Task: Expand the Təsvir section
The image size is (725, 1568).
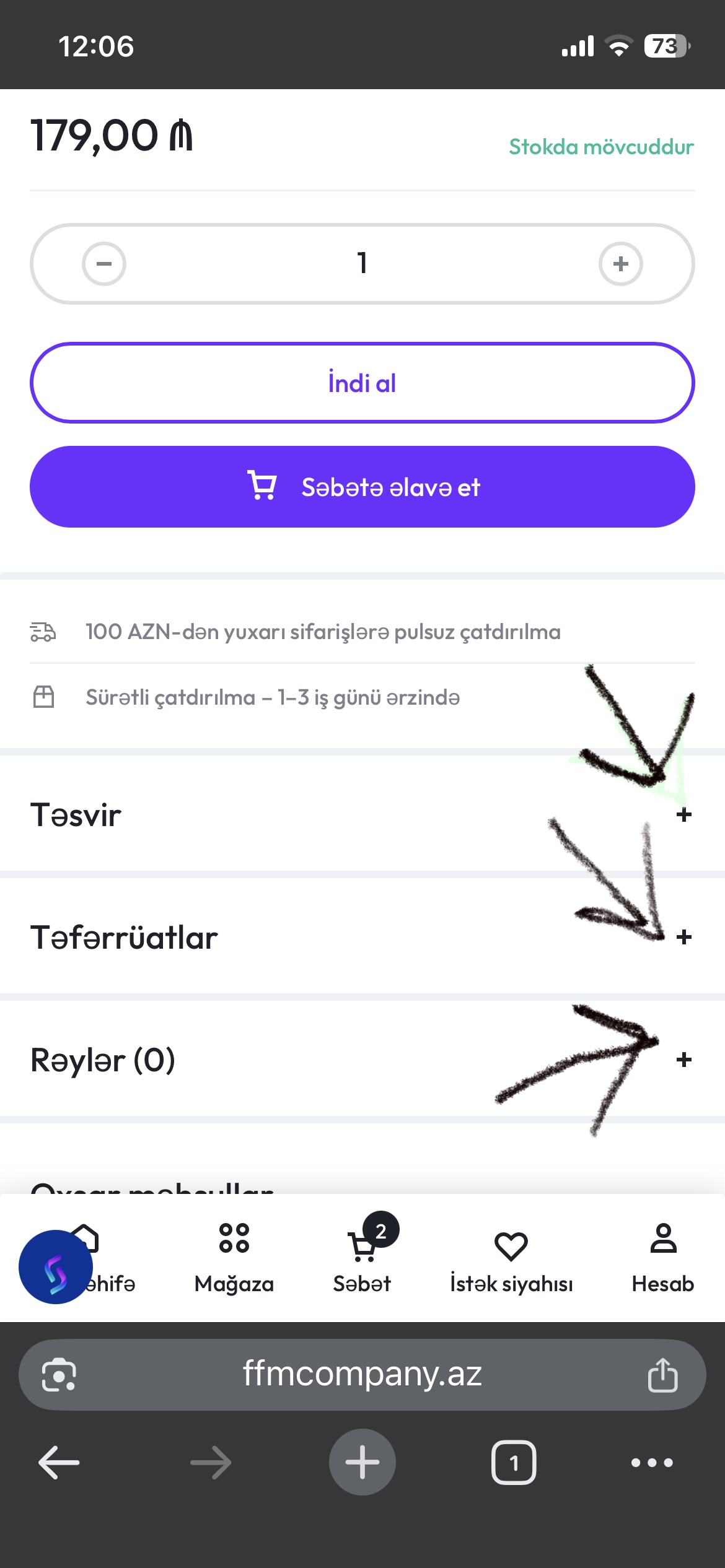Action: click(x=362, y=814)
